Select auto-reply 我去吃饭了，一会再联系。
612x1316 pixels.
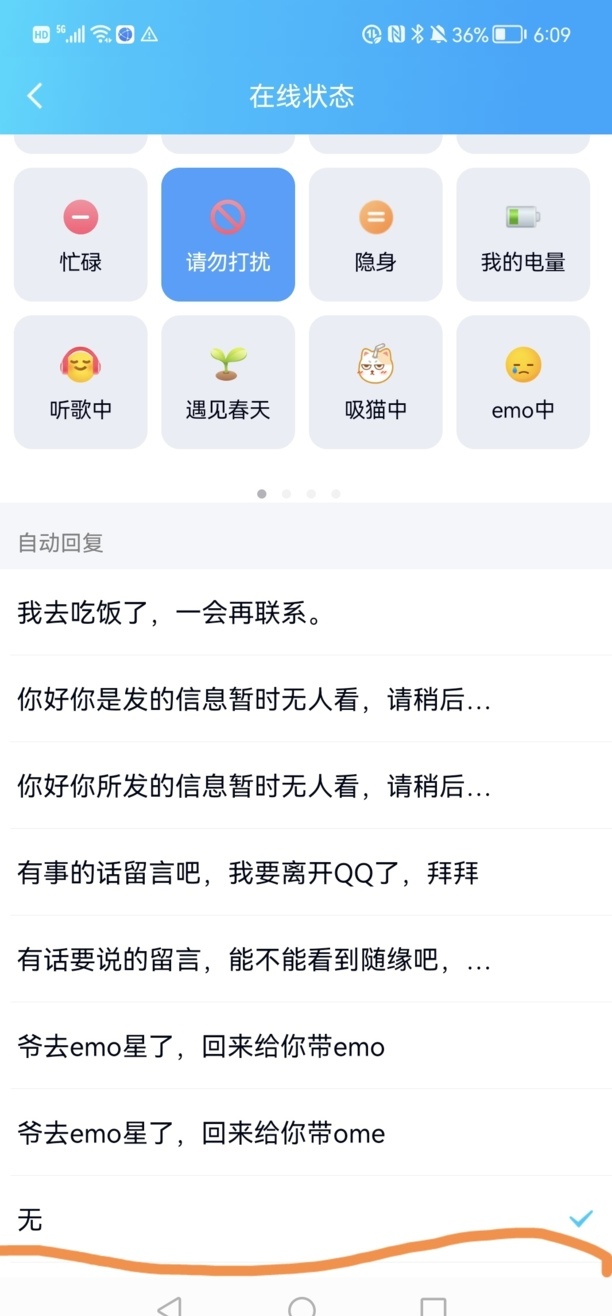306,613
